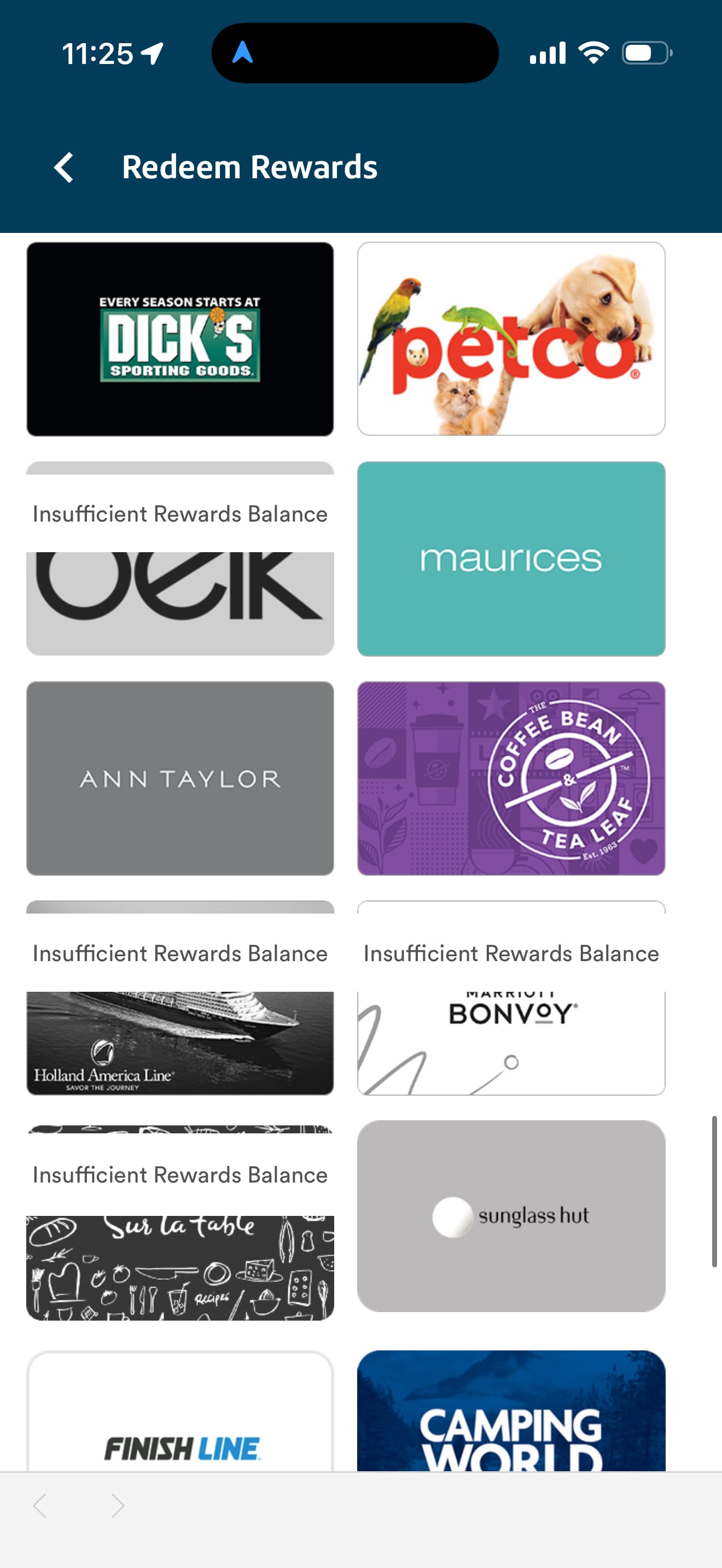Choose the Sunglass Hut gift card
Screen dimensions: 722x1568
511,1215
